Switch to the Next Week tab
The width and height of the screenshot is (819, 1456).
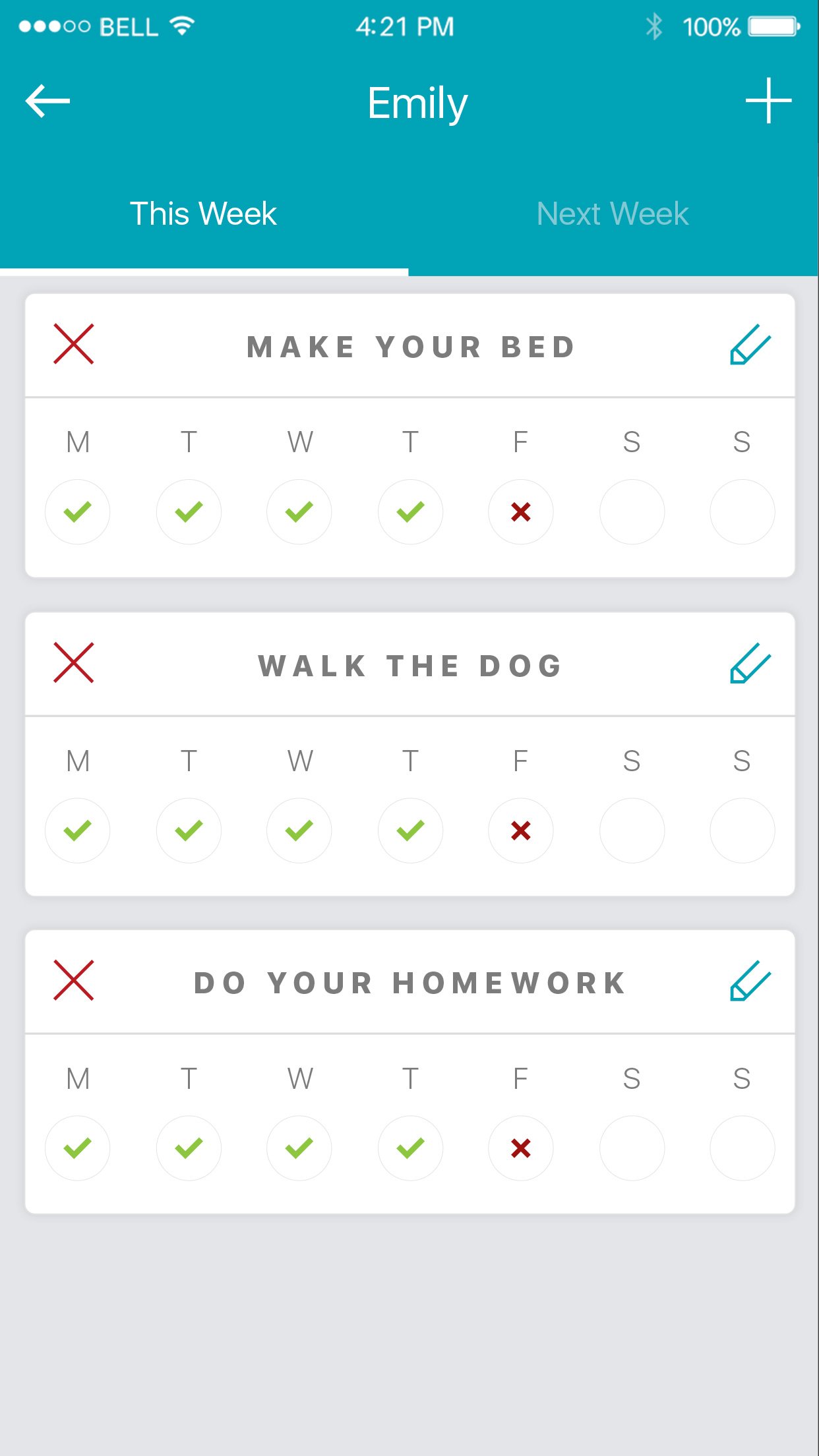tap(612, 213)
